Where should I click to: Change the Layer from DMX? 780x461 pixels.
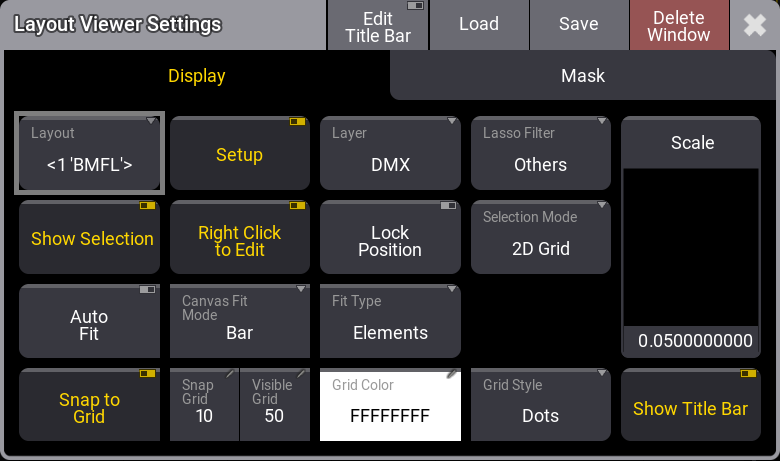click(x=390, y=154)
